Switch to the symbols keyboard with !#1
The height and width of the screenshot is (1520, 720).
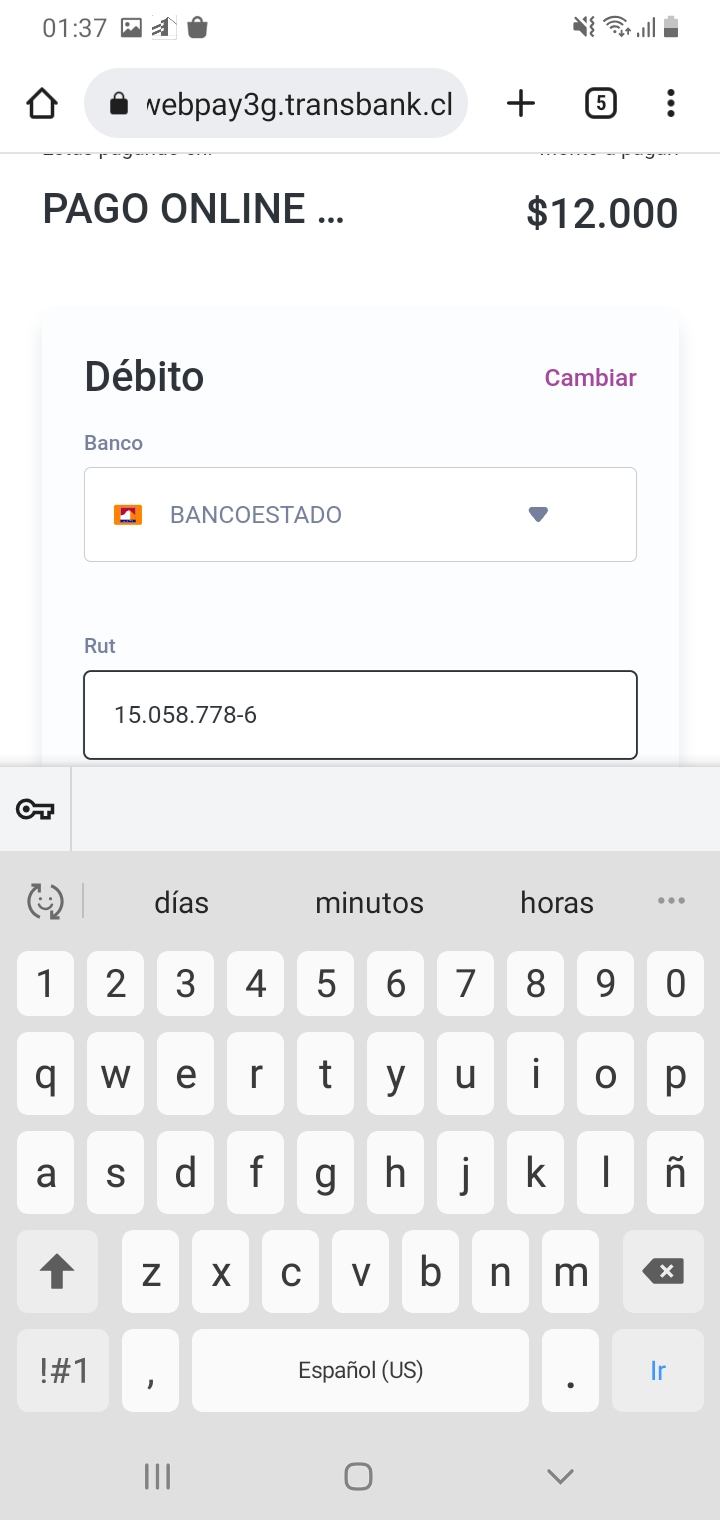64,1370
